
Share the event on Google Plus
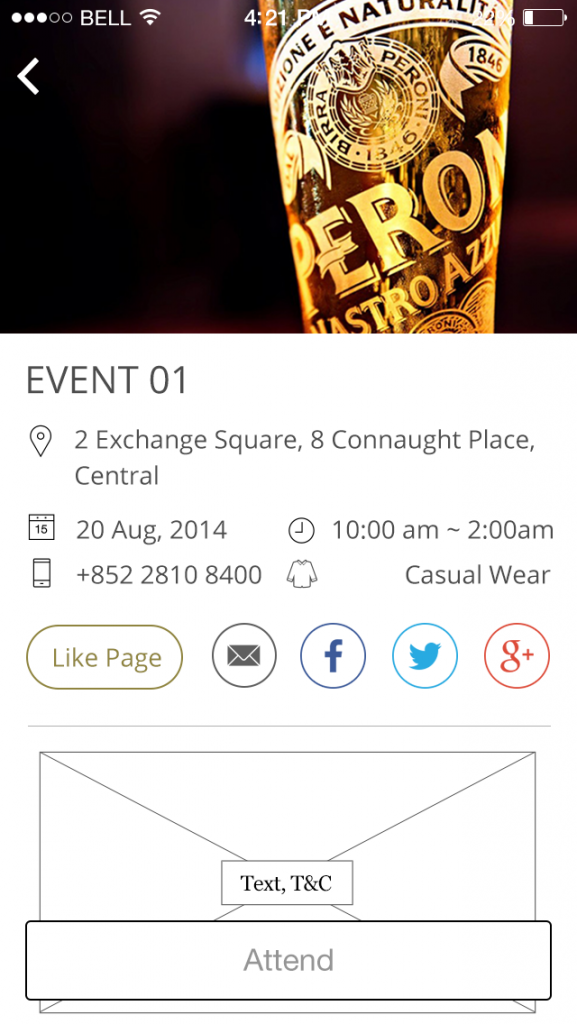pyautogui.click(x=517, y=656)
